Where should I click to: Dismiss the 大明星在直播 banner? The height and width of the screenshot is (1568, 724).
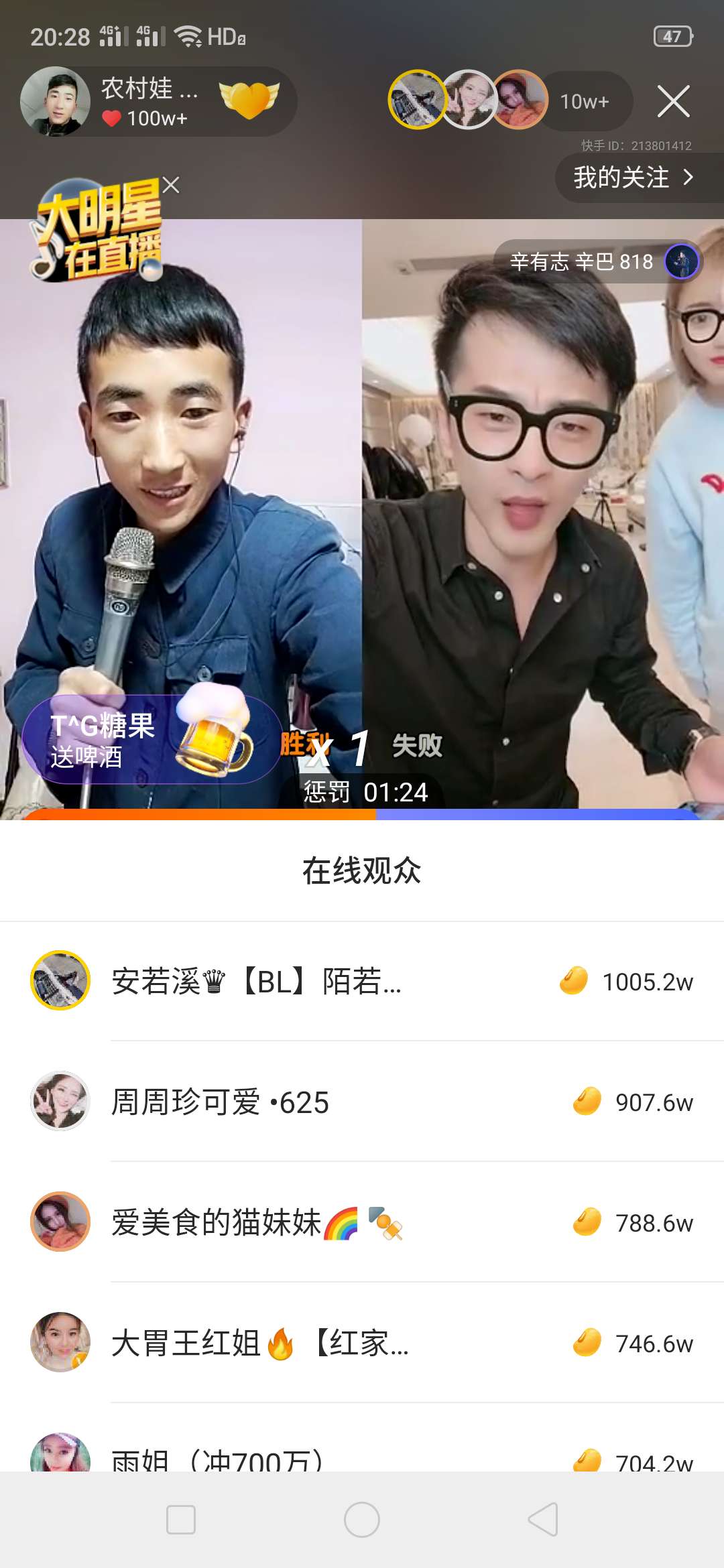[171, 186]
